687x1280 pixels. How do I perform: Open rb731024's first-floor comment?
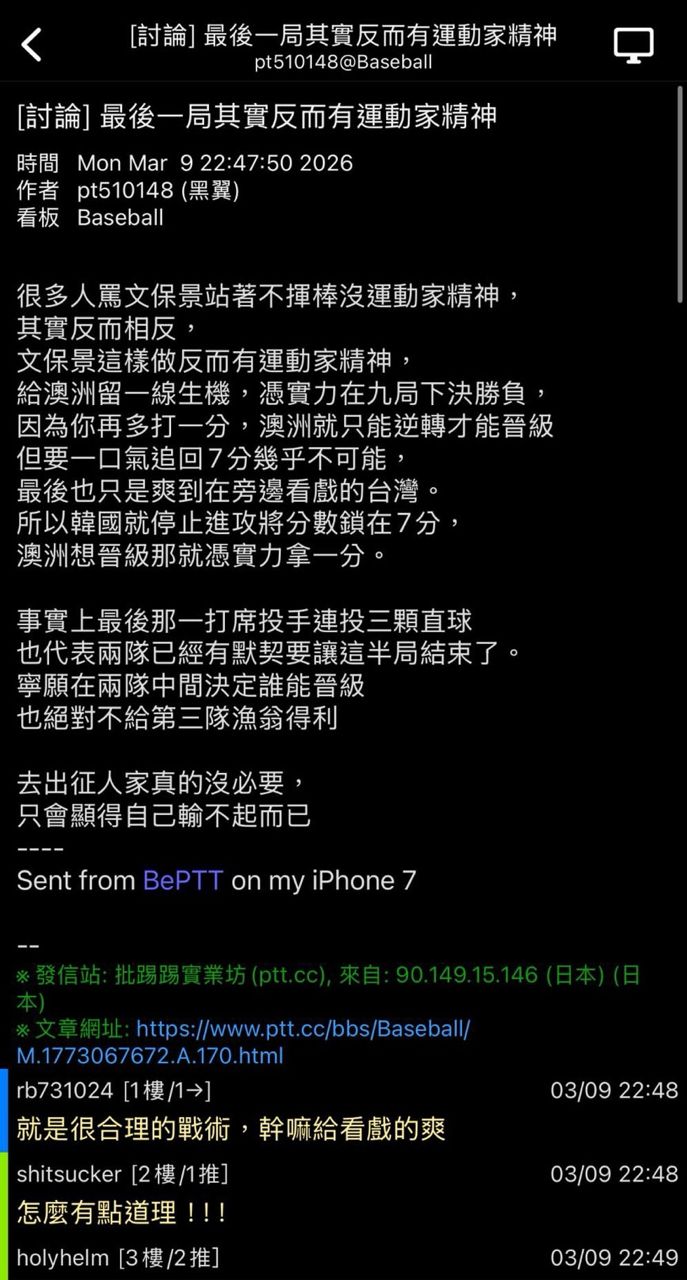coord(343,1110)
